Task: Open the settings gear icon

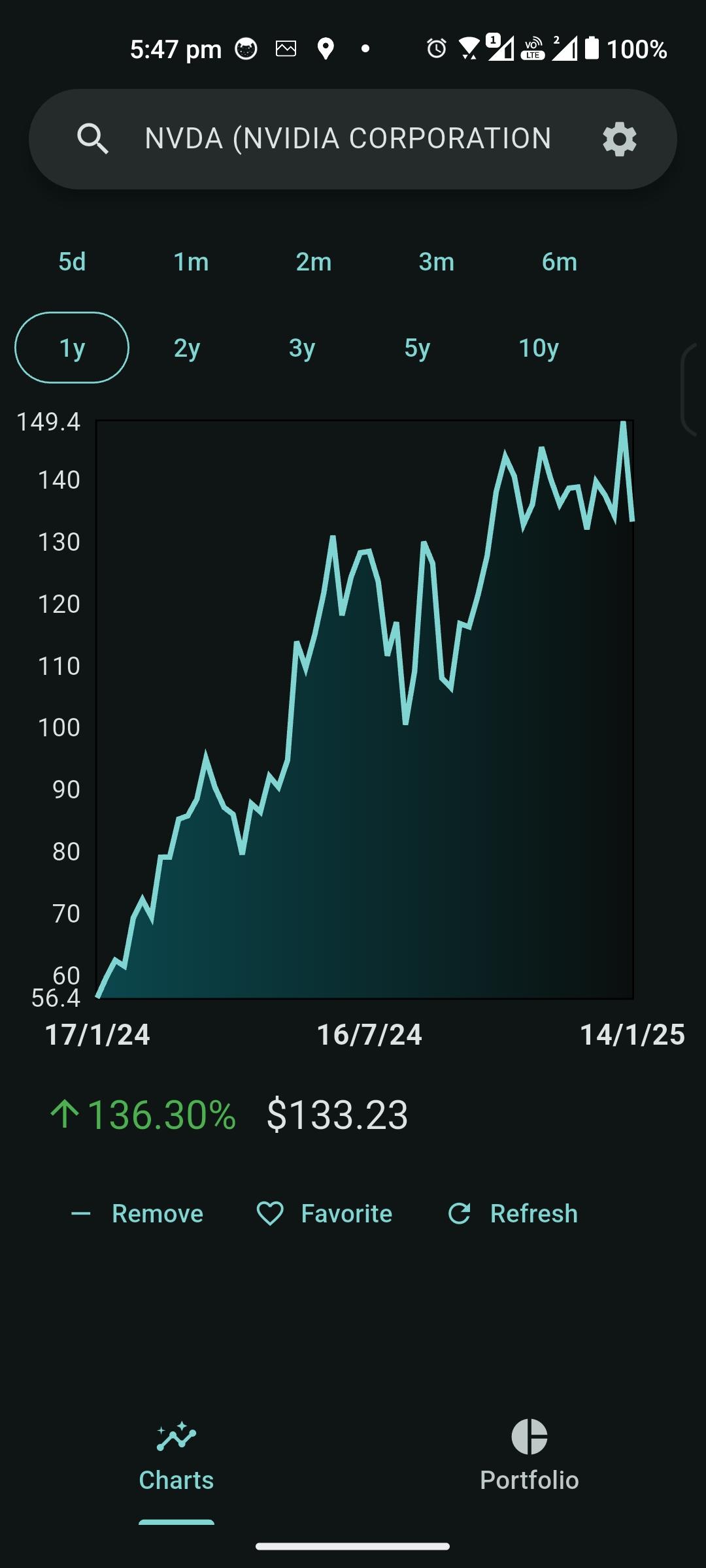Action: click(619, 139)
